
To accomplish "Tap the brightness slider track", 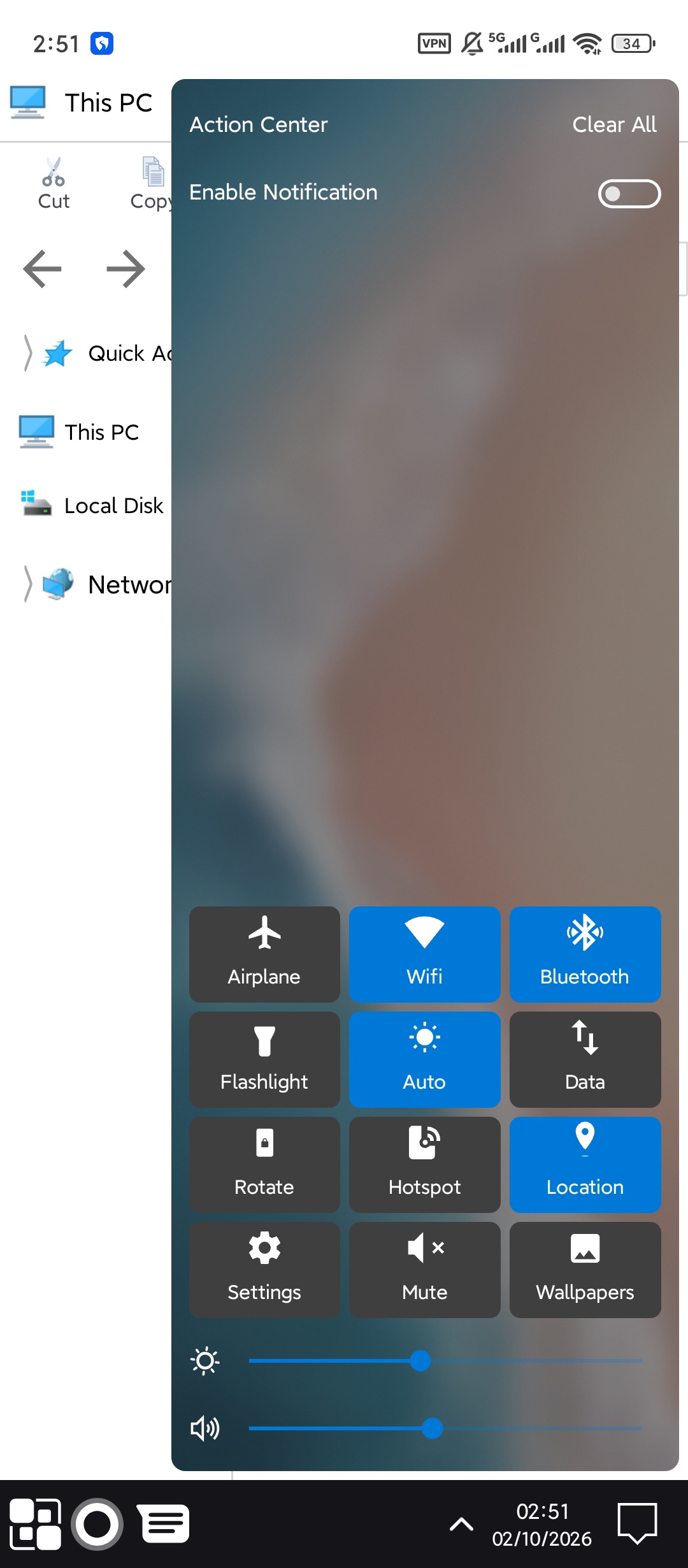I will [x=445, y=1361].
